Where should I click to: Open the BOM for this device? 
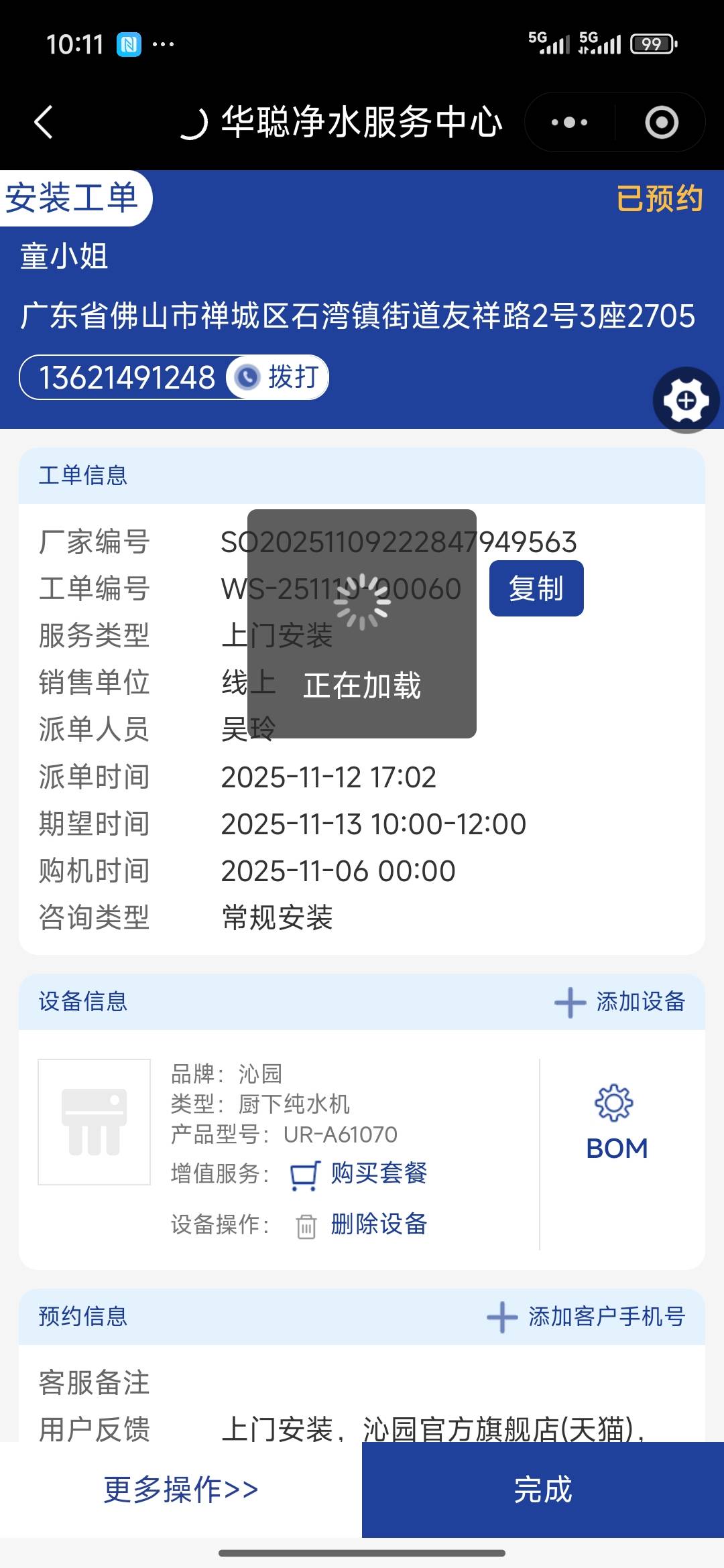pos(616,1122)
